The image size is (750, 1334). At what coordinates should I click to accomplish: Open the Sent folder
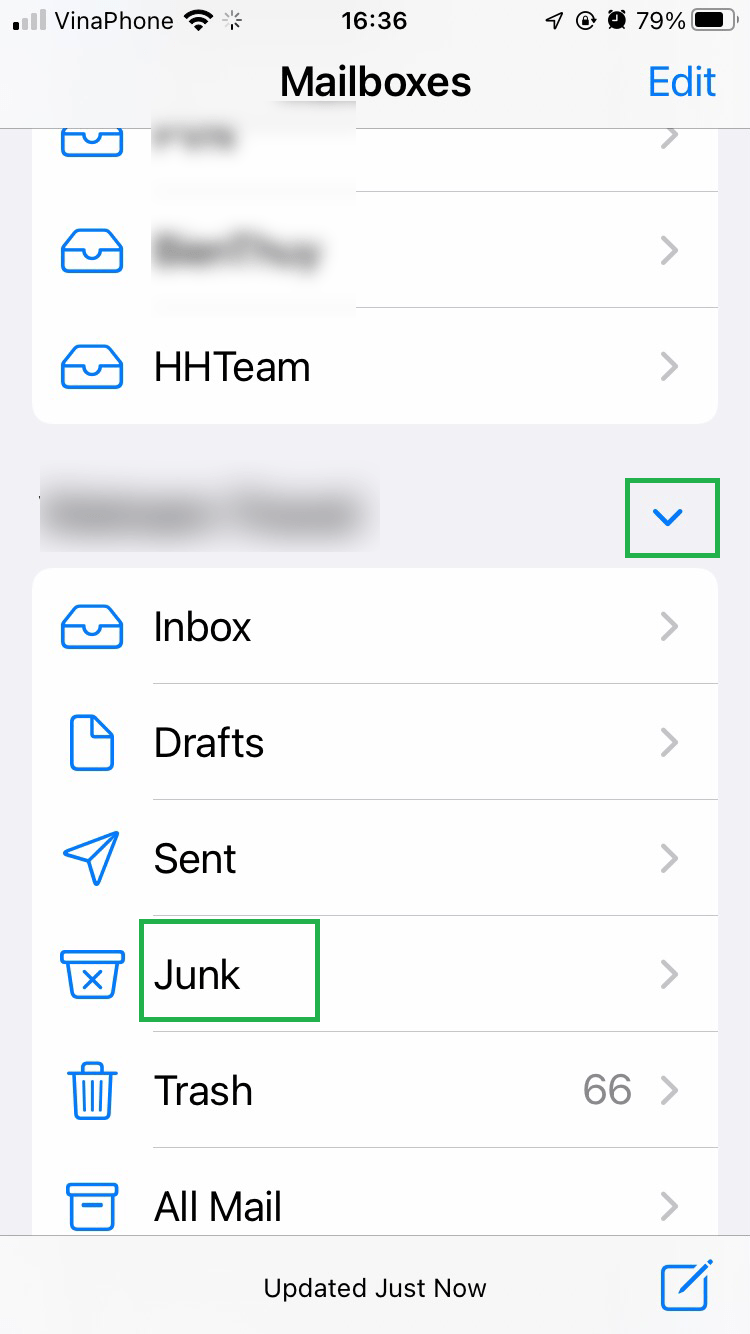(375, 858)
